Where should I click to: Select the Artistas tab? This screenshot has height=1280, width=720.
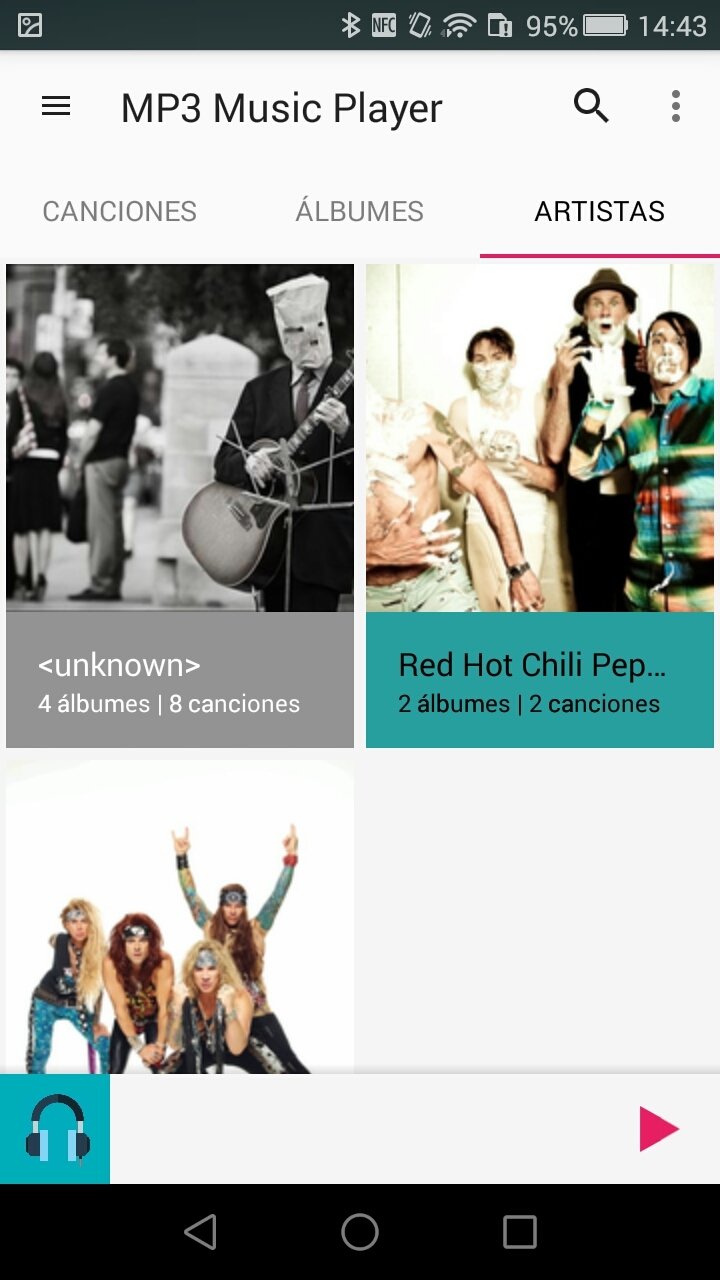pyautogui.click(x=600, y=211)
